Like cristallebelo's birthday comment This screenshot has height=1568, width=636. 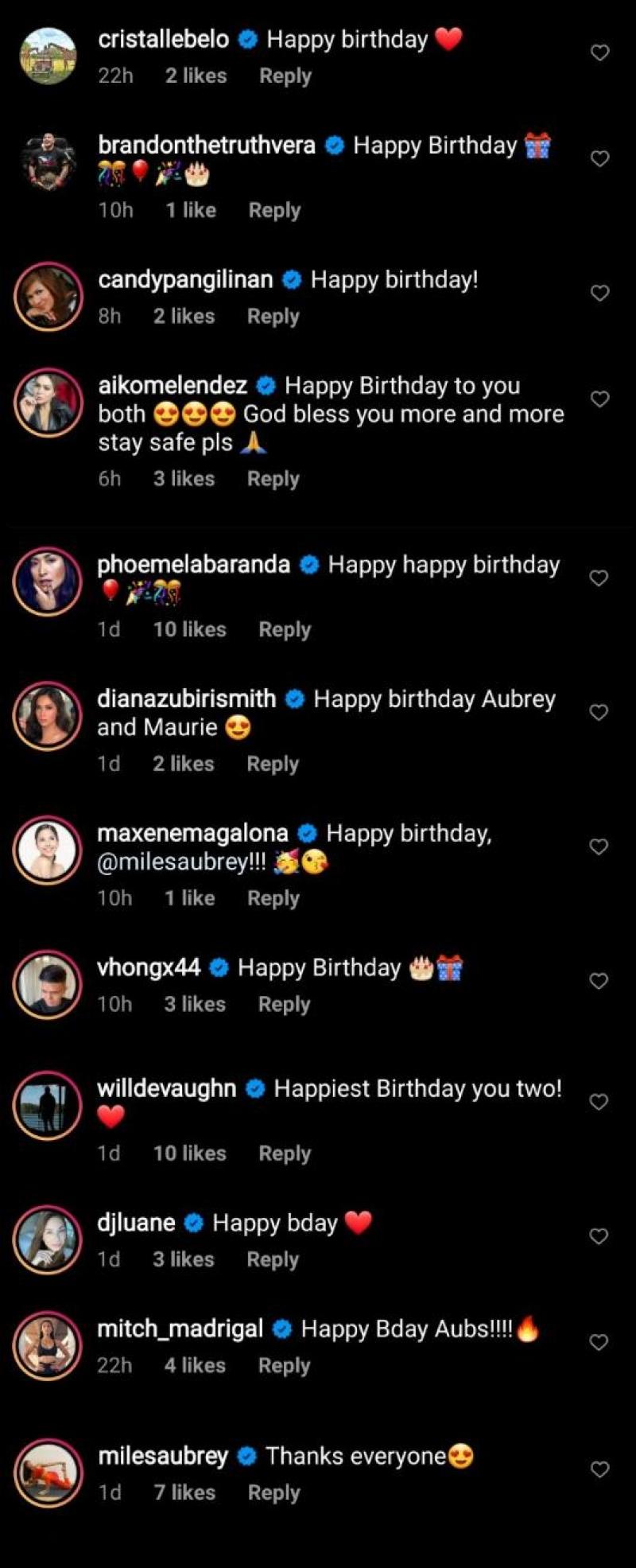point(599,53)
